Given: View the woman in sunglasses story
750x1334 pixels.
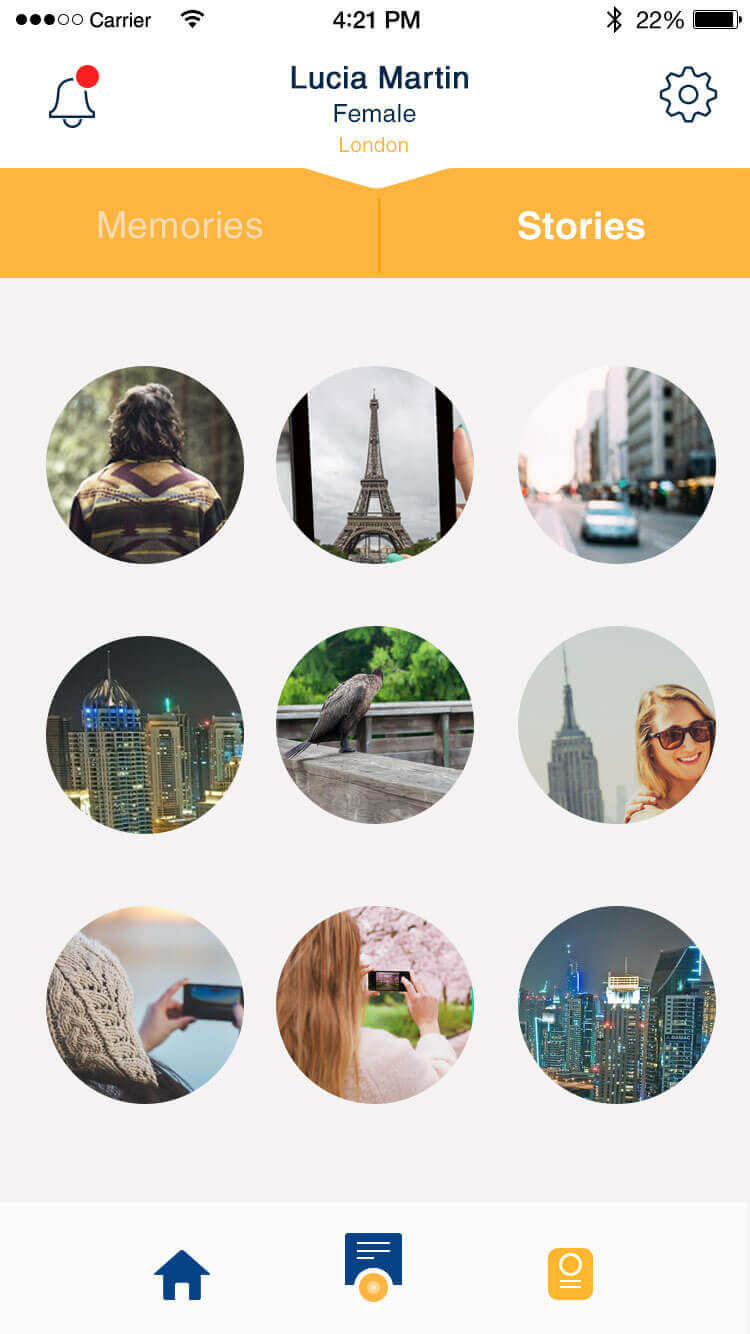Looking at the screenshot, I should pyautogui.click(x=617, y=725).
